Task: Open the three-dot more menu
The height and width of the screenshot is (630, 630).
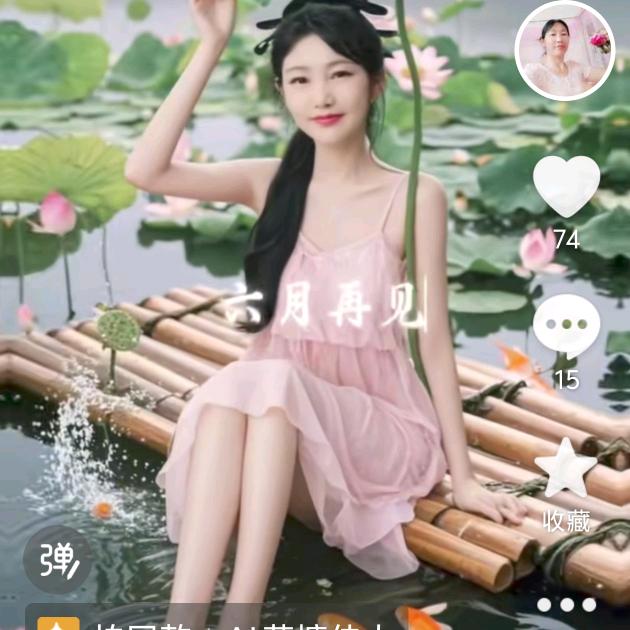Action: click(566, 604)
